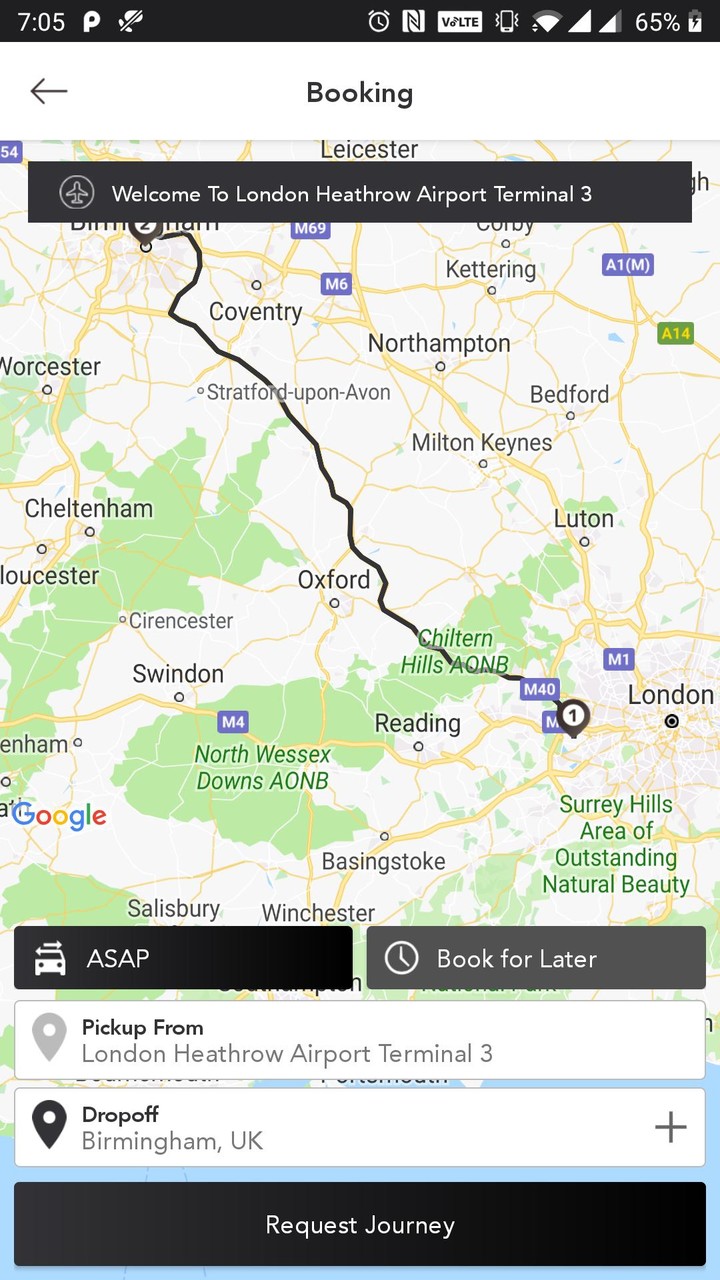The height and width of the screenshot is (1280, 720).
Task: Tap the Request Journey button
Action: point(360,1225)
